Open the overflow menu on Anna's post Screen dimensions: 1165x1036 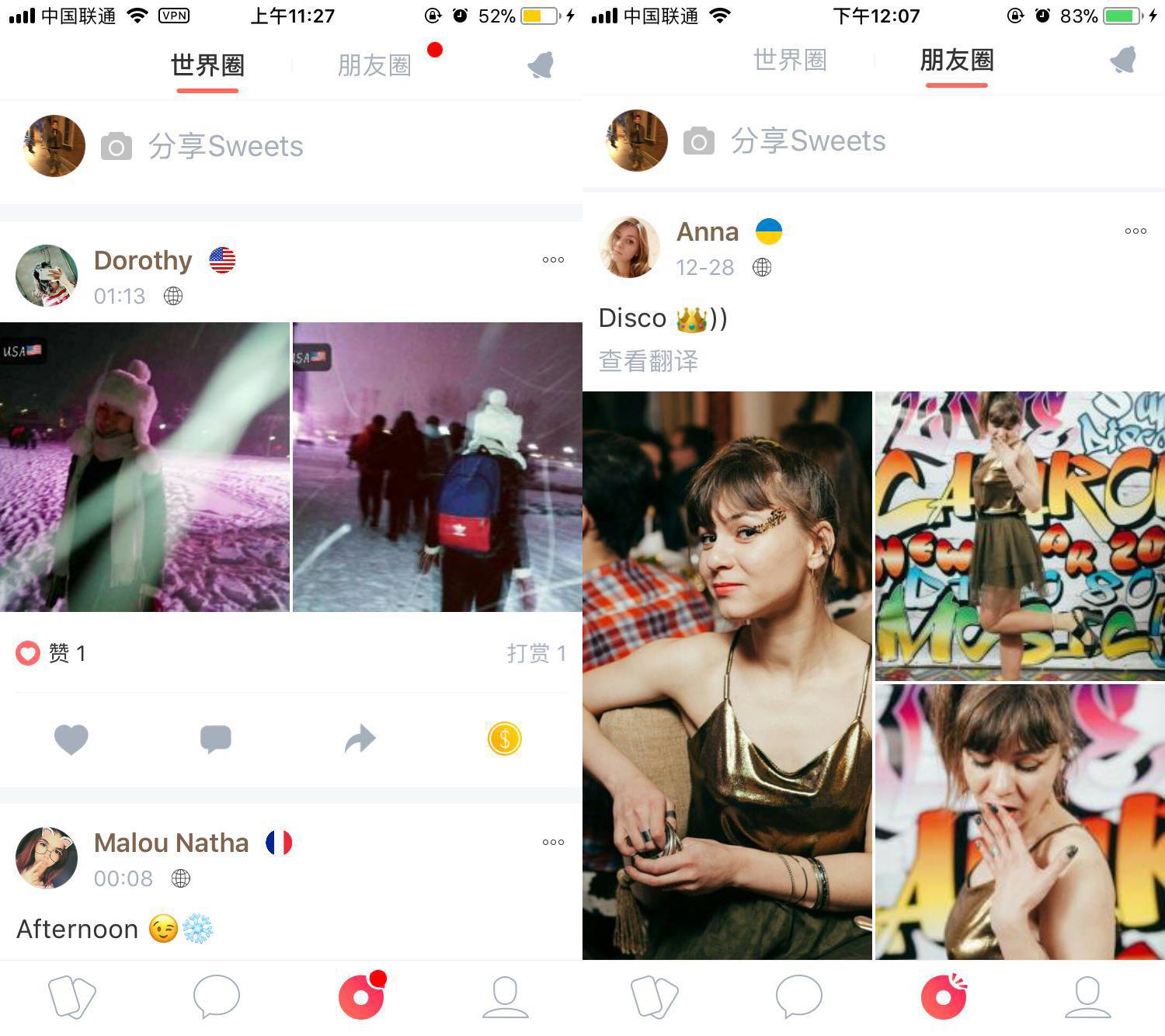[x=1135, y=231]
